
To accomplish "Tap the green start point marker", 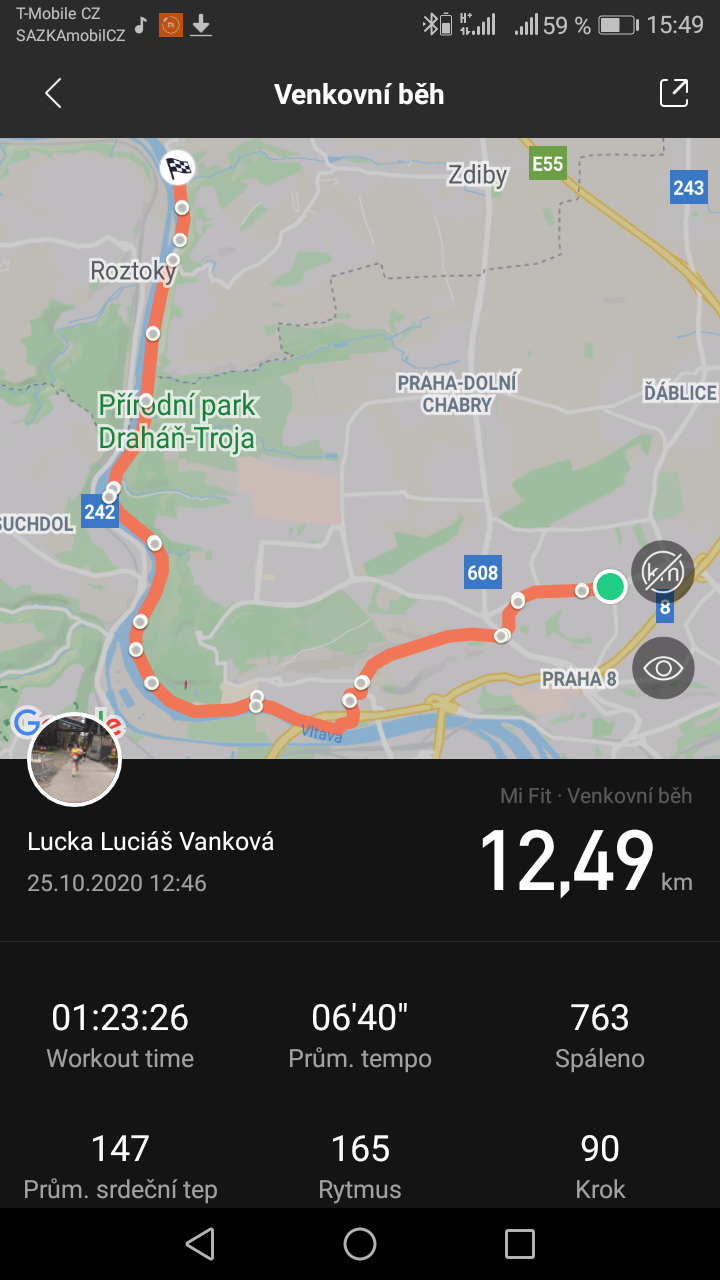I will click(x=610, y=586).
